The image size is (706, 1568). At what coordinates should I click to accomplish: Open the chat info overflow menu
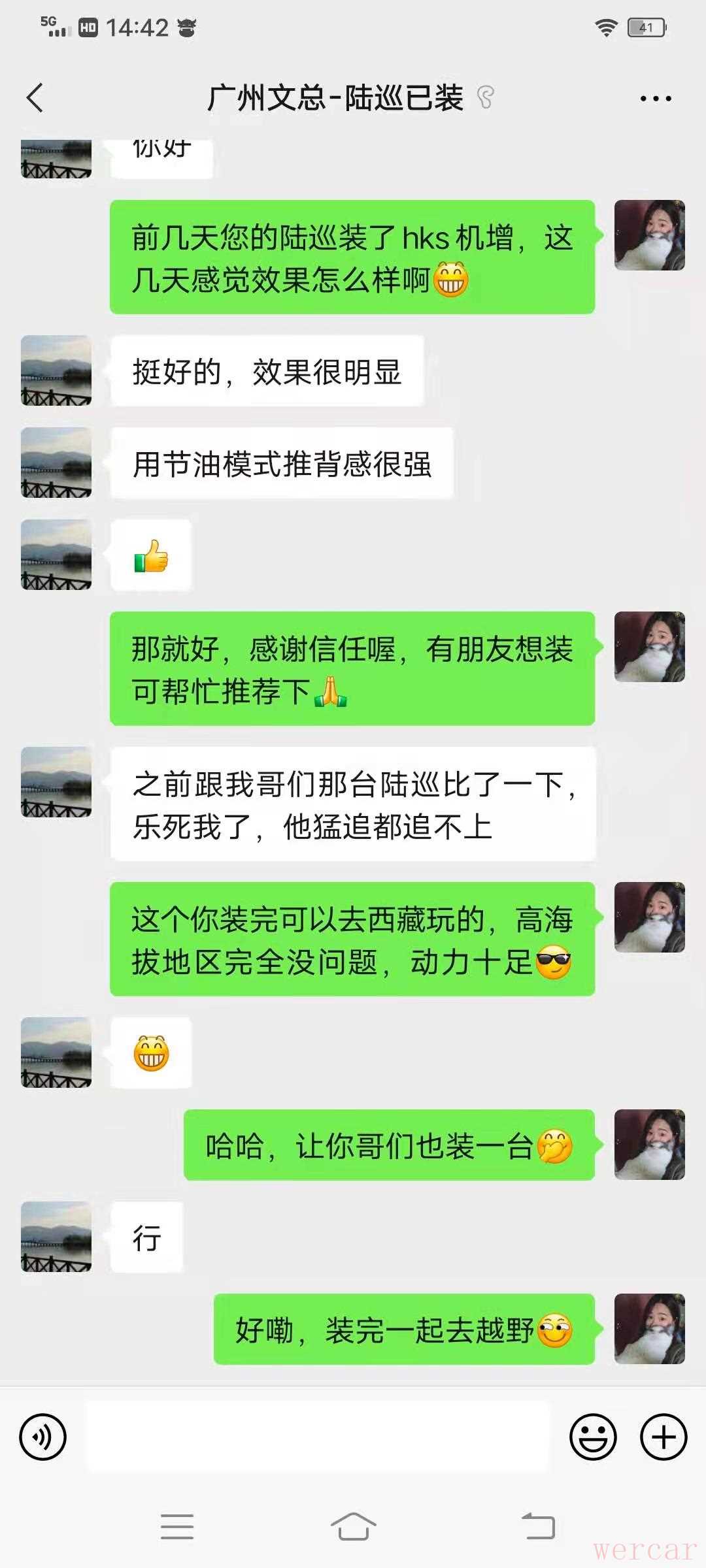[x=656, y=99]
